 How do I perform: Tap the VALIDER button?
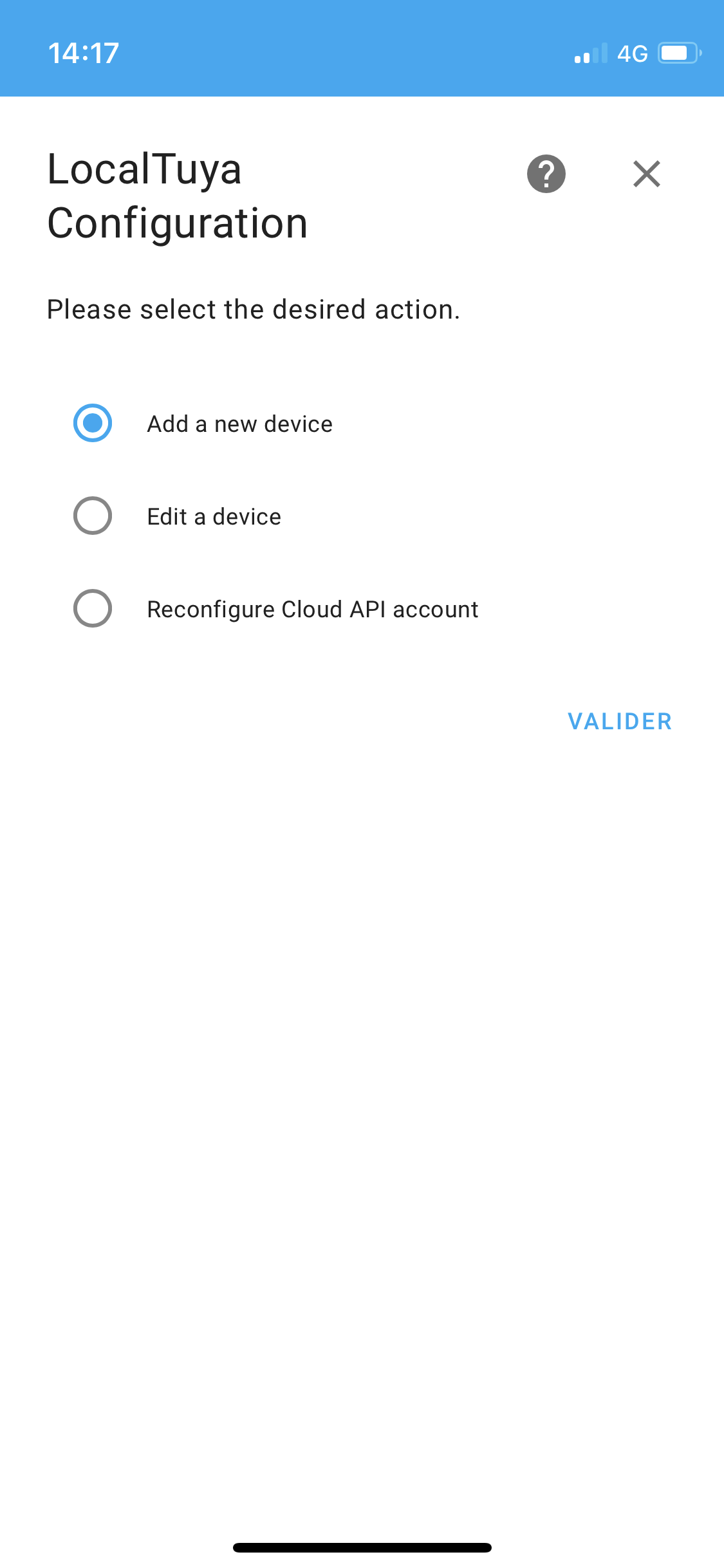[x=620, y=722]
